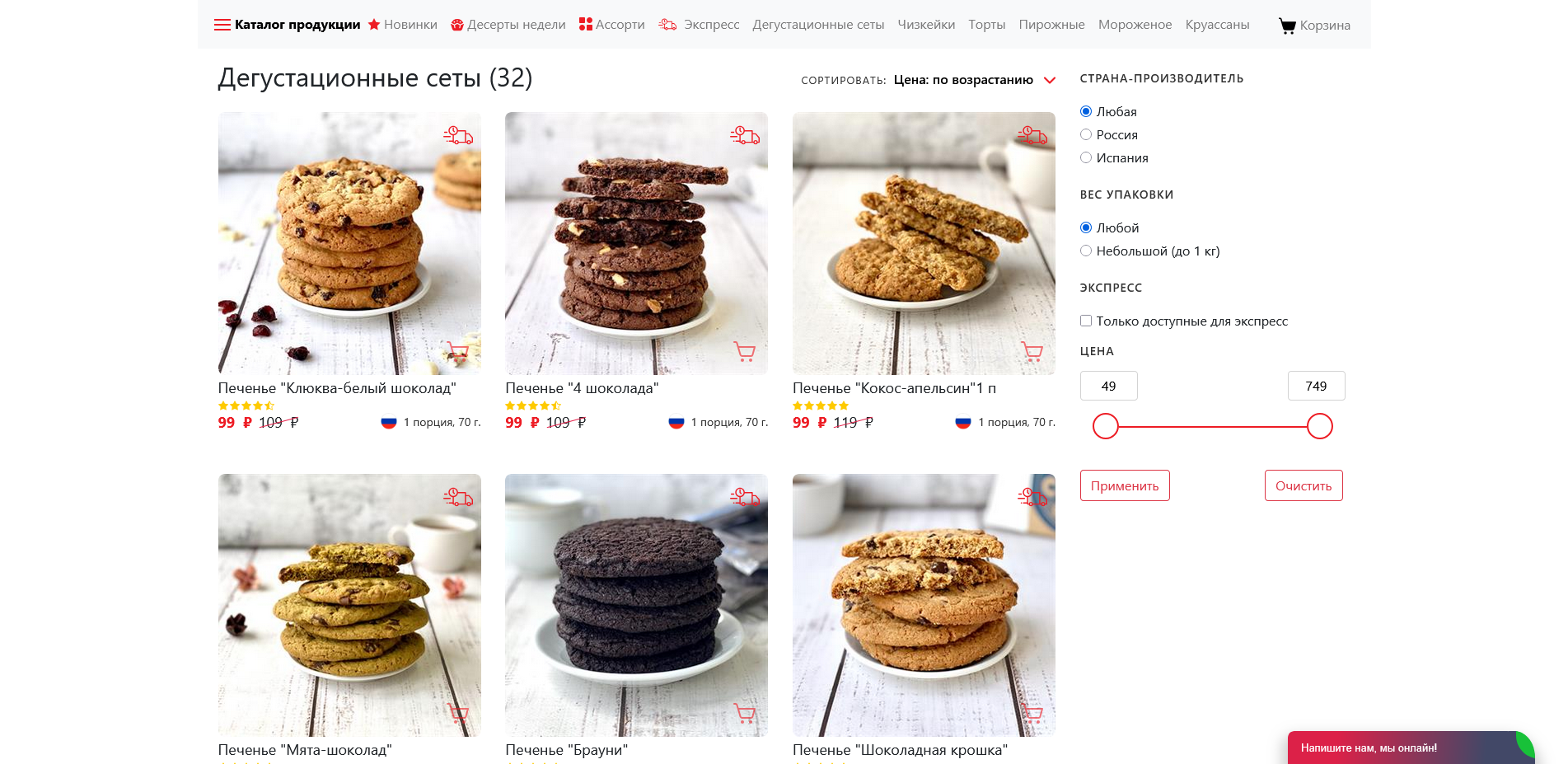Open the Корзина cart

pyautogui.click(x=1314, y=26)
